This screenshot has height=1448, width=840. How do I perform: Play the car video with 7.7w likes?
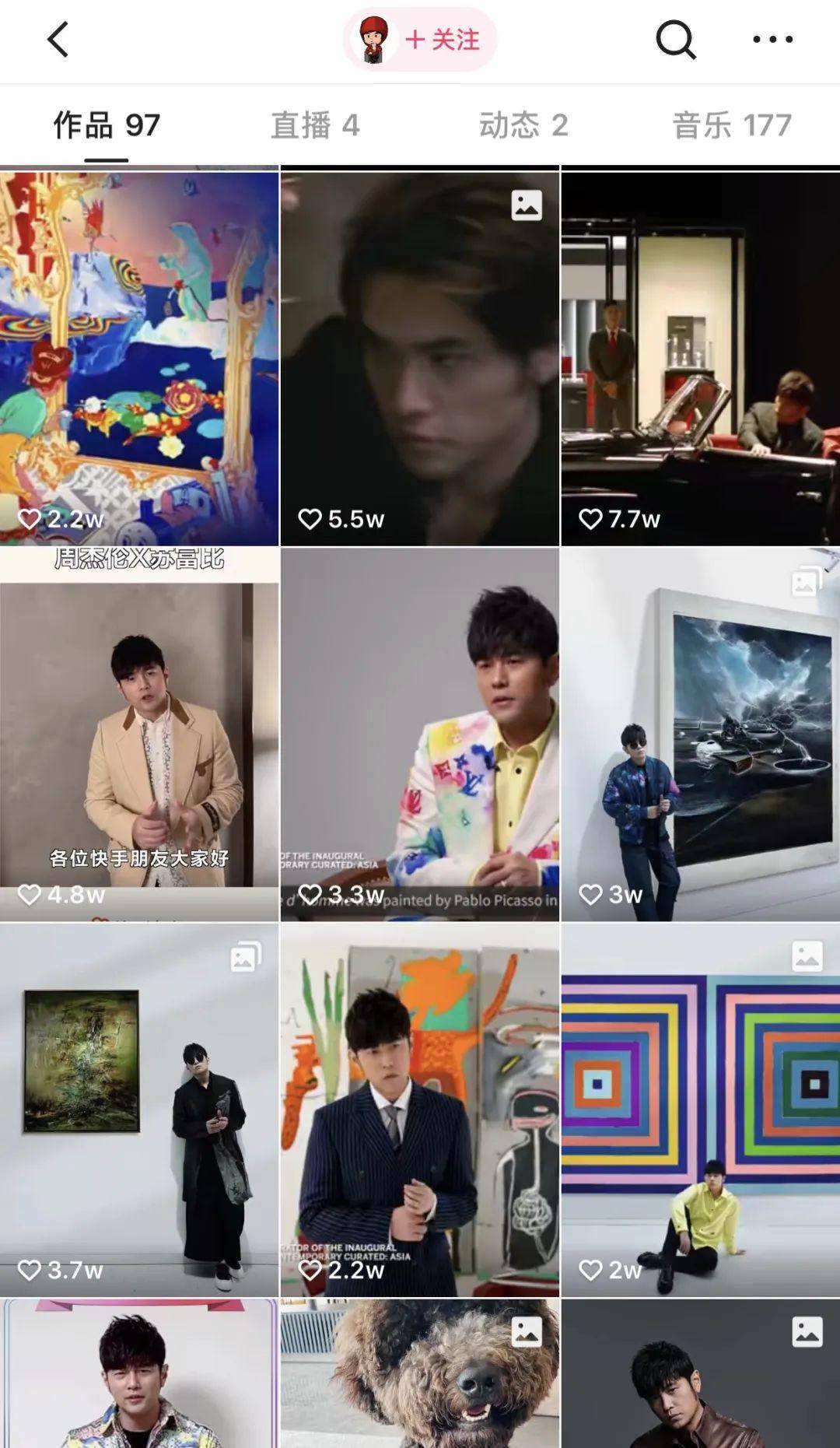(700, 358)
